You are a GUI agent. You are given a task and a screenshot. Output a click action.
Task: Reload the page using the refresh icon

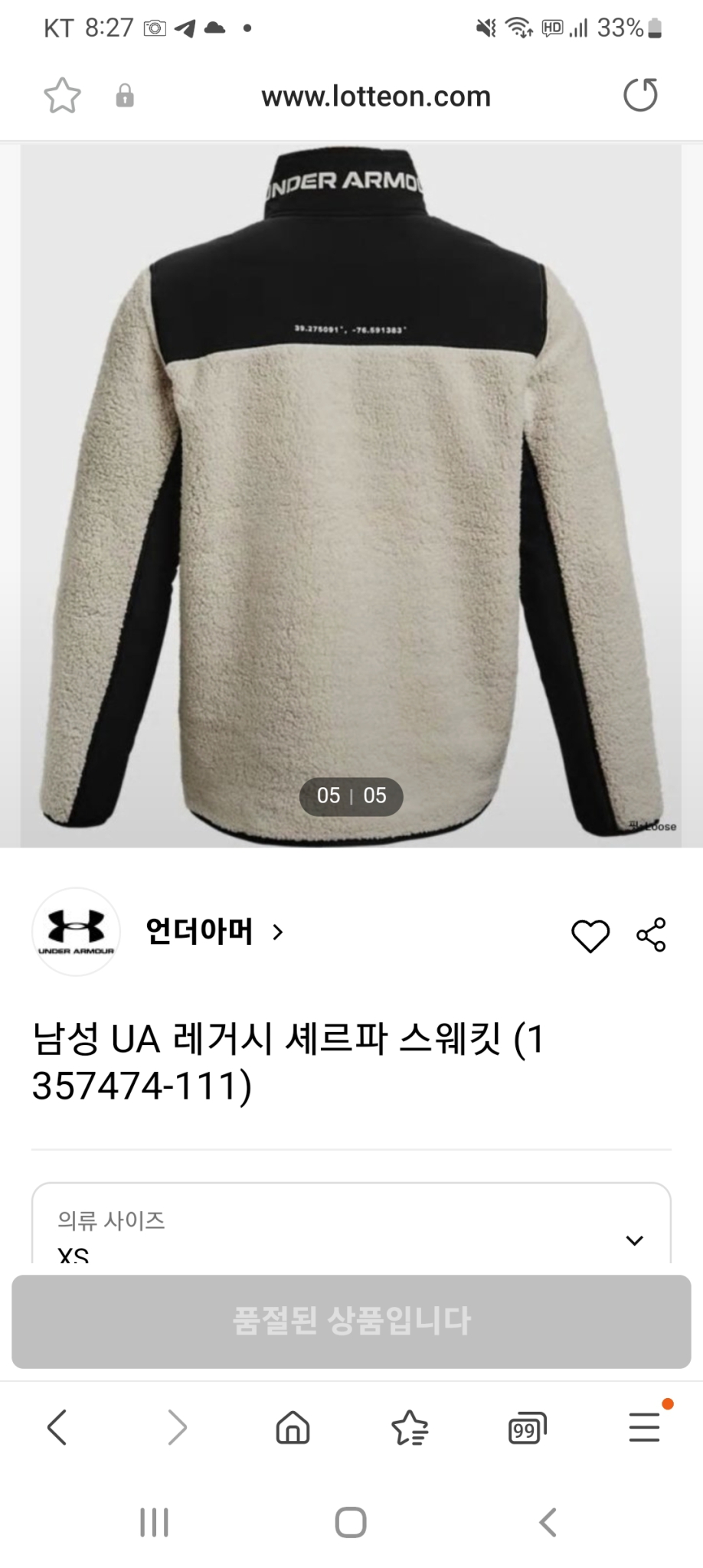click(x=640, y=95)
